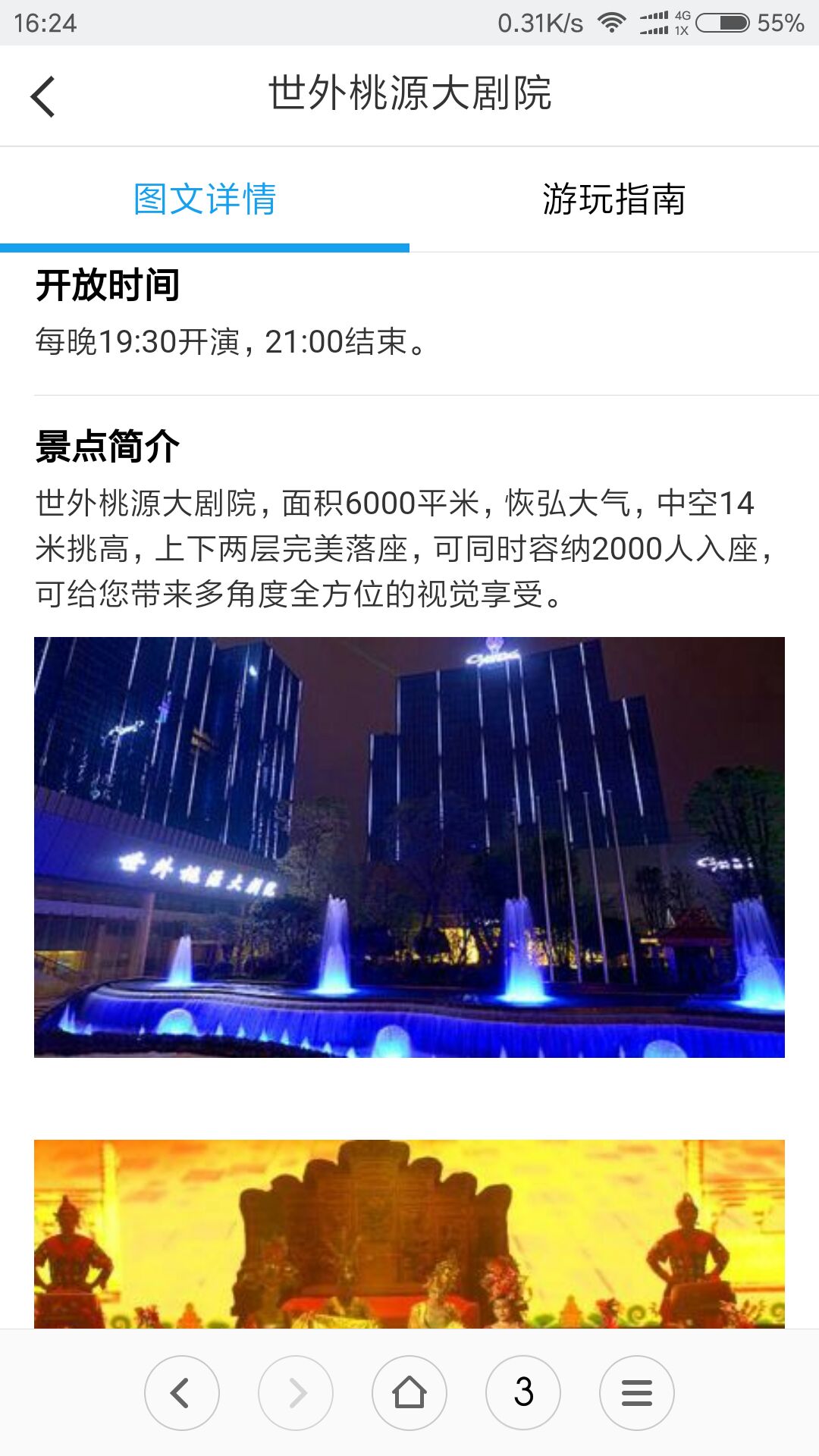The width and height of the screenshot is (819, 1456).
Task: Go back using the browser toolbar back button
Action: click(182, 1393)
